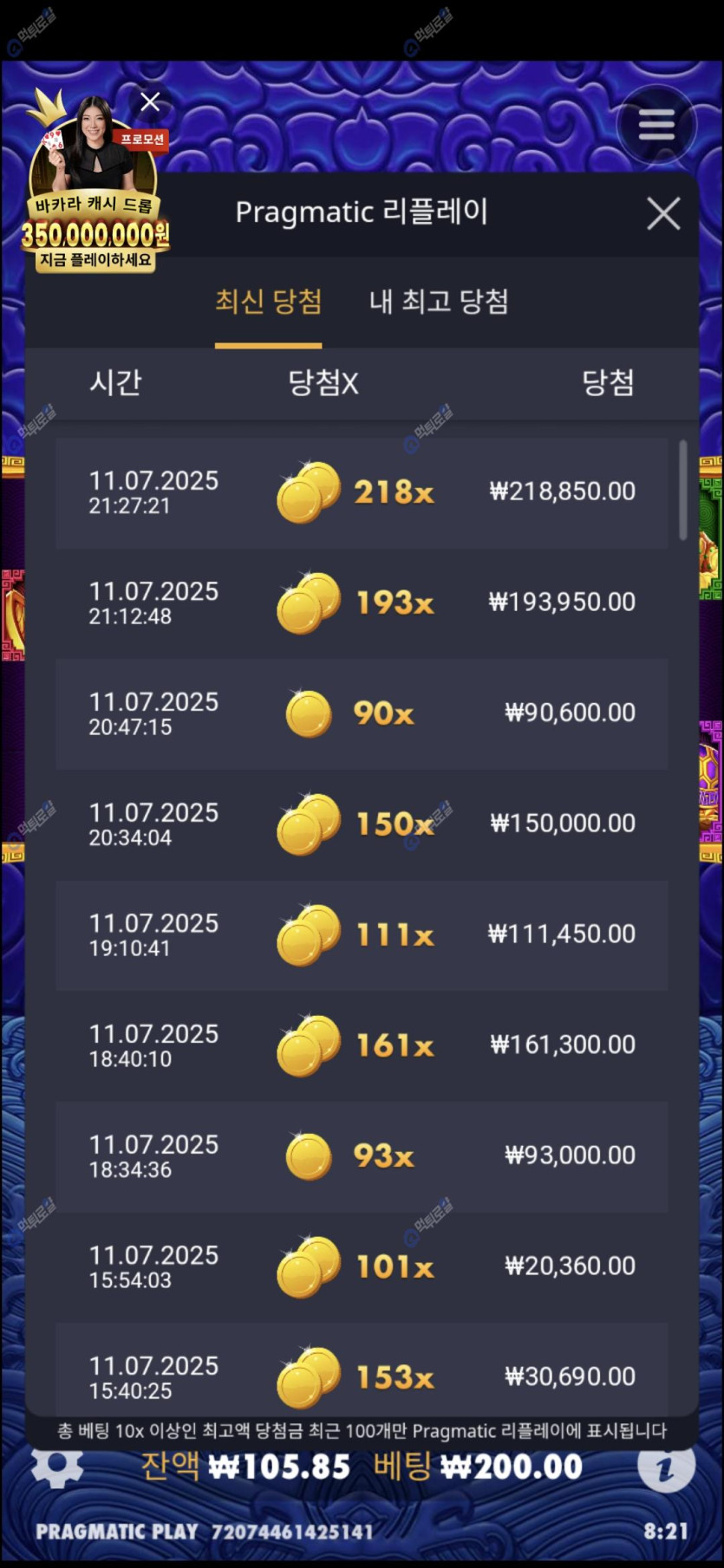Image resolution: width=724 pixels, height=1568 pixels.
Task: Open the game info button
Action: pyautogui.click(x=665, y=1467)
